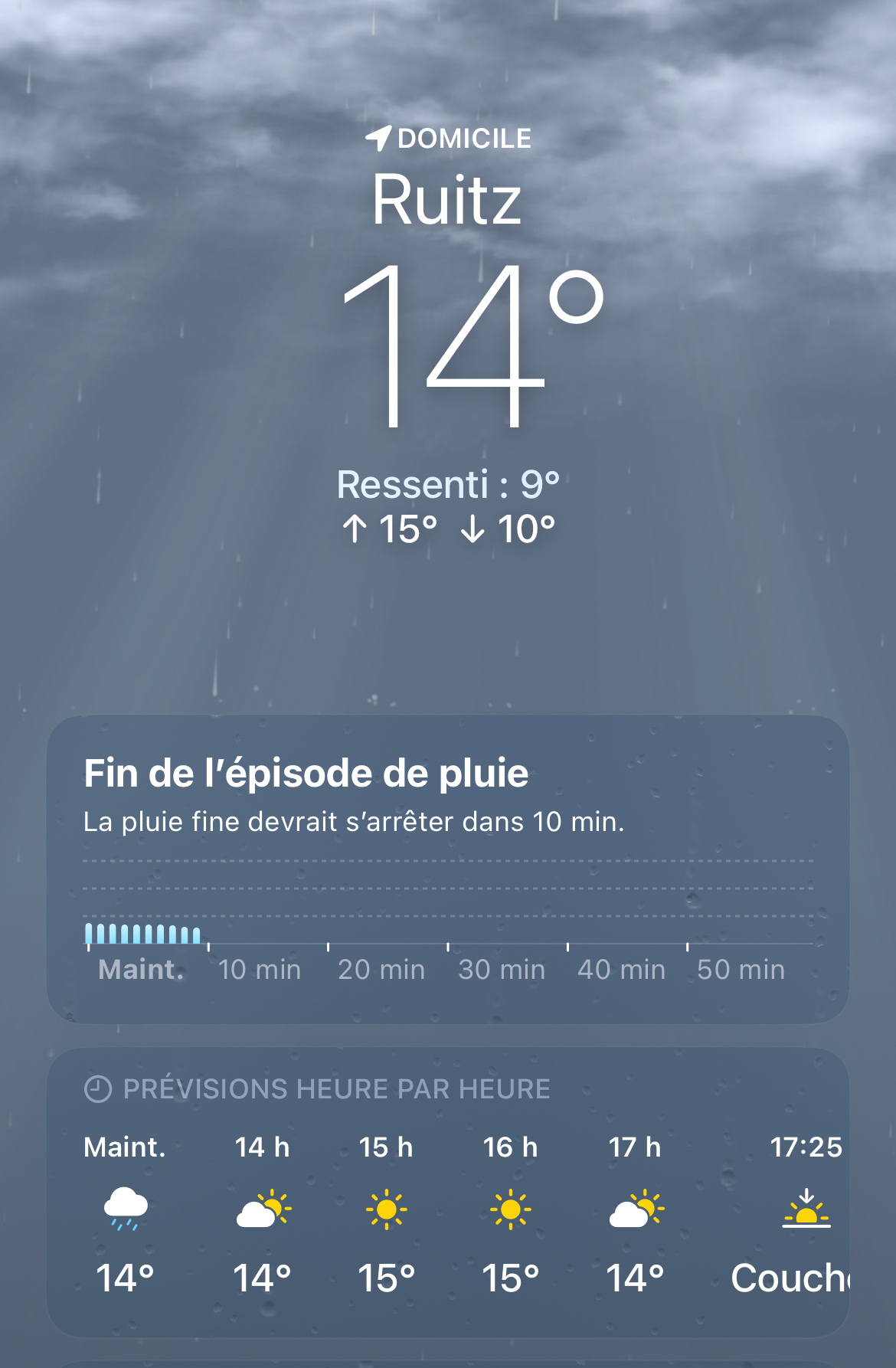Open the hourly forecast card

pos(448,1193)
